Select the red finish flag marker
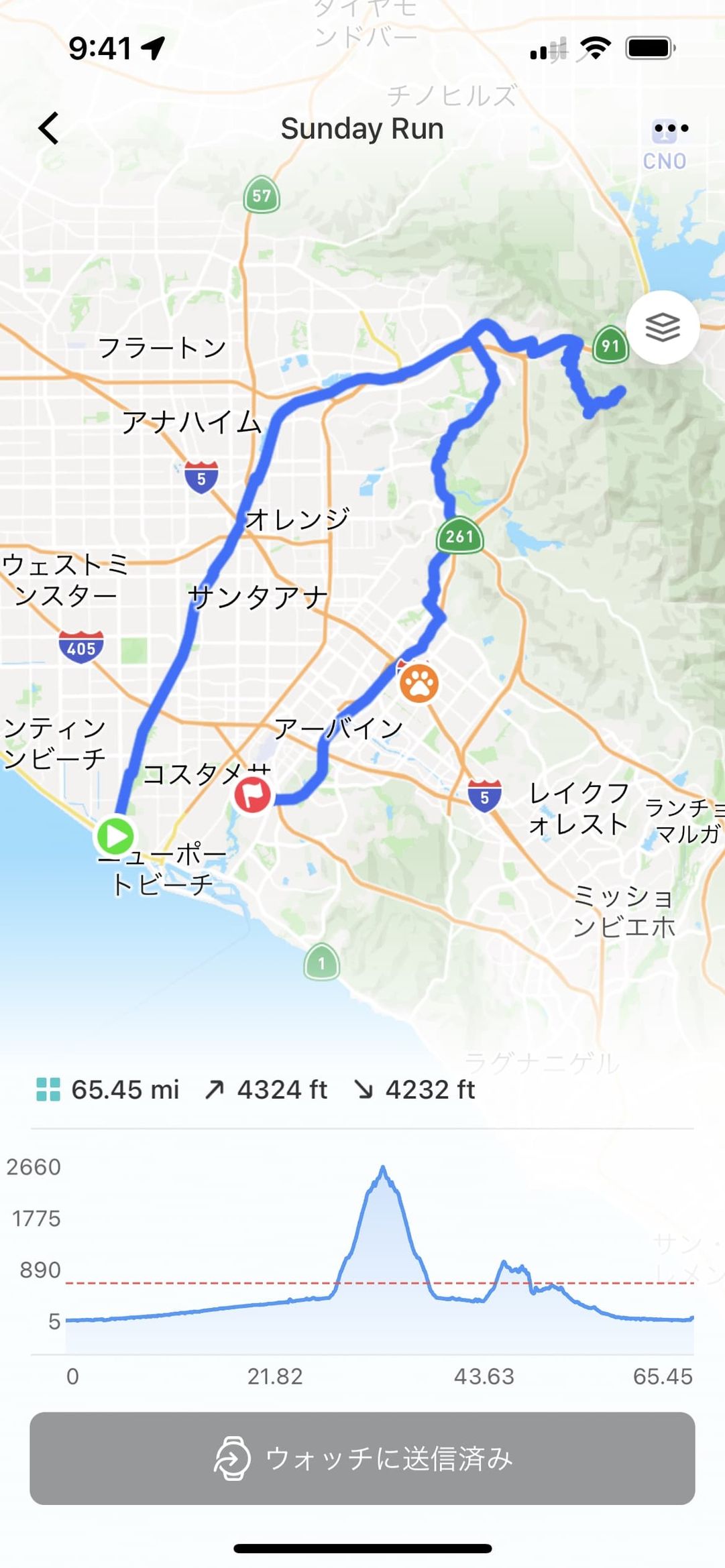Screen dimensions: 725x1568 coord(253,795)
